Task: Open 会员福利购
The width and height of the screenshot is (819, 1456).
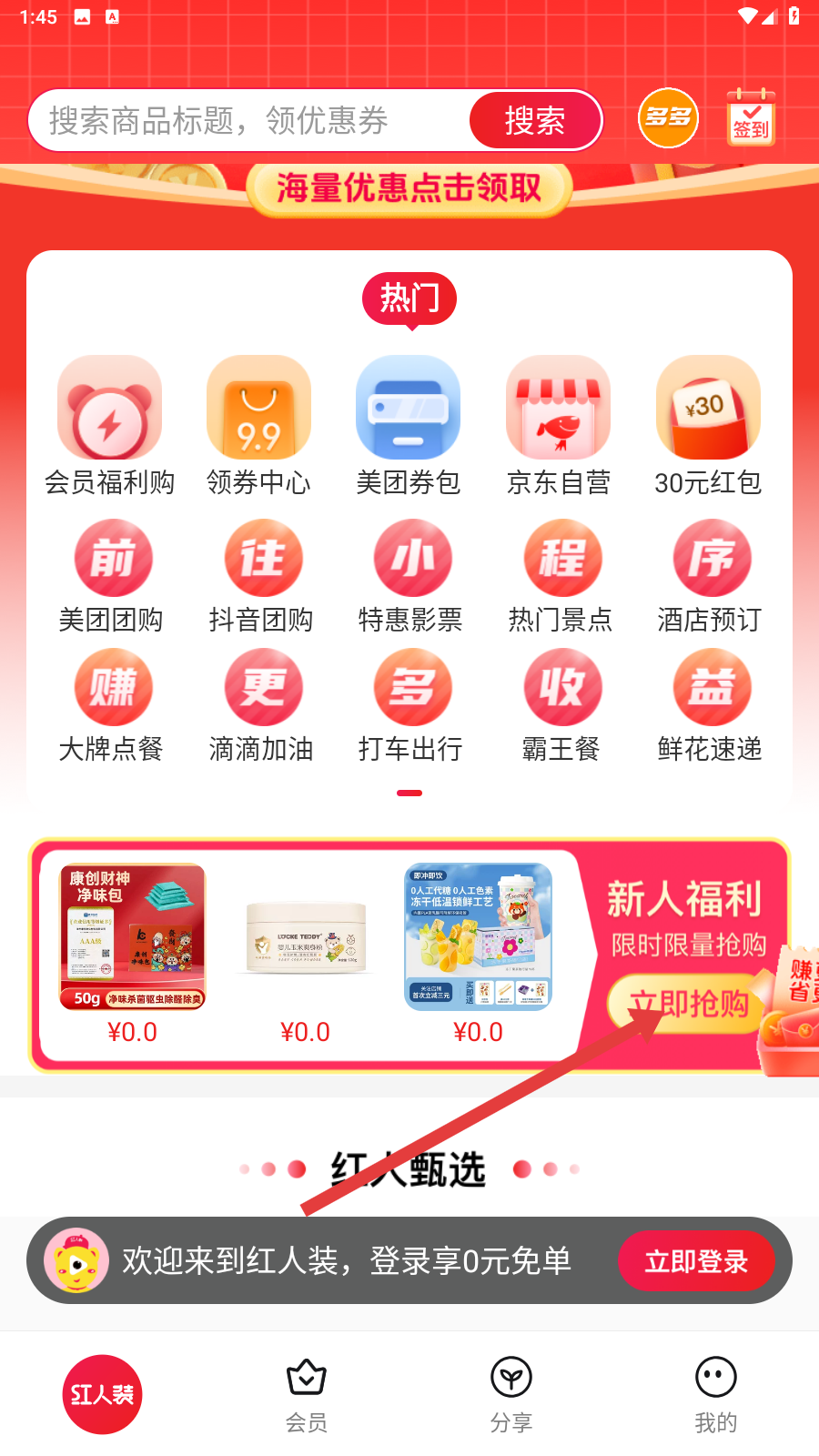Action: (109, 426)
